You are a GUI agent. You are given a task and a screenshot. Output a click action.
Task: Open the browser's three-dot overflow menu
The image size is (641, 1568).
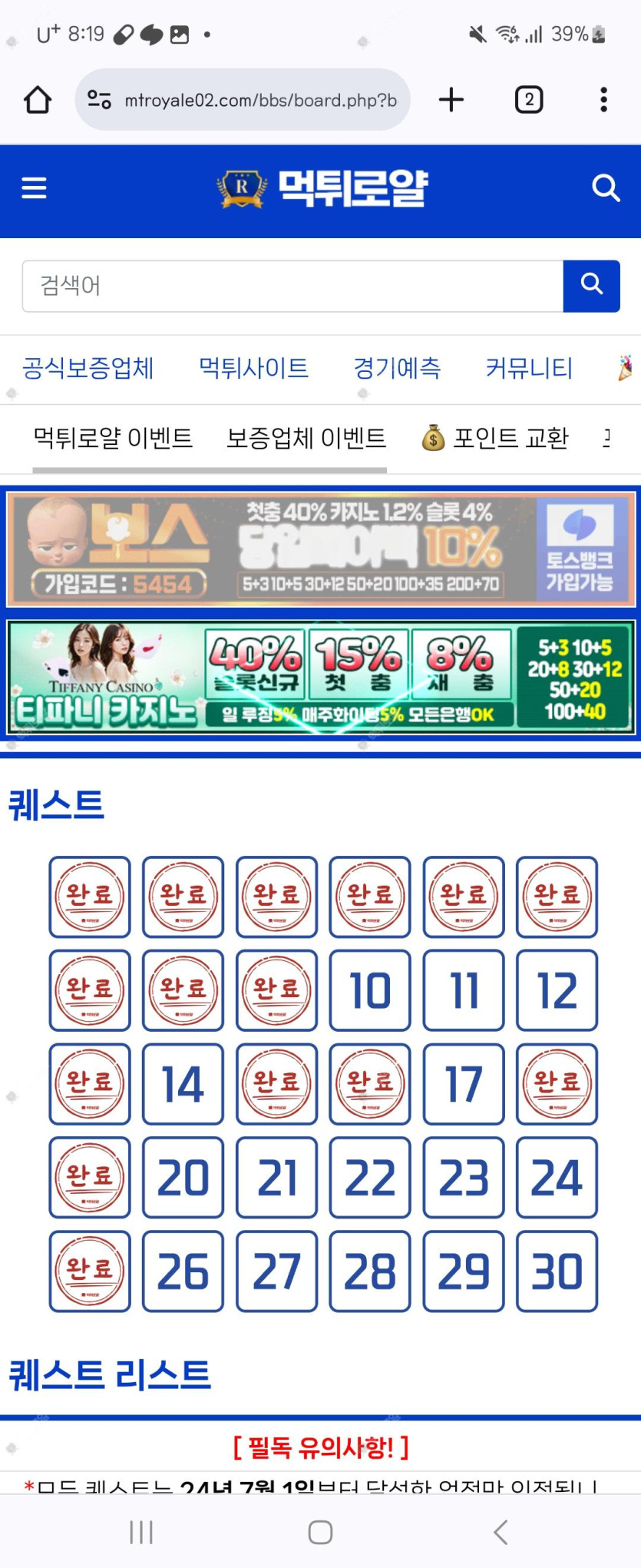click(603, 100)
